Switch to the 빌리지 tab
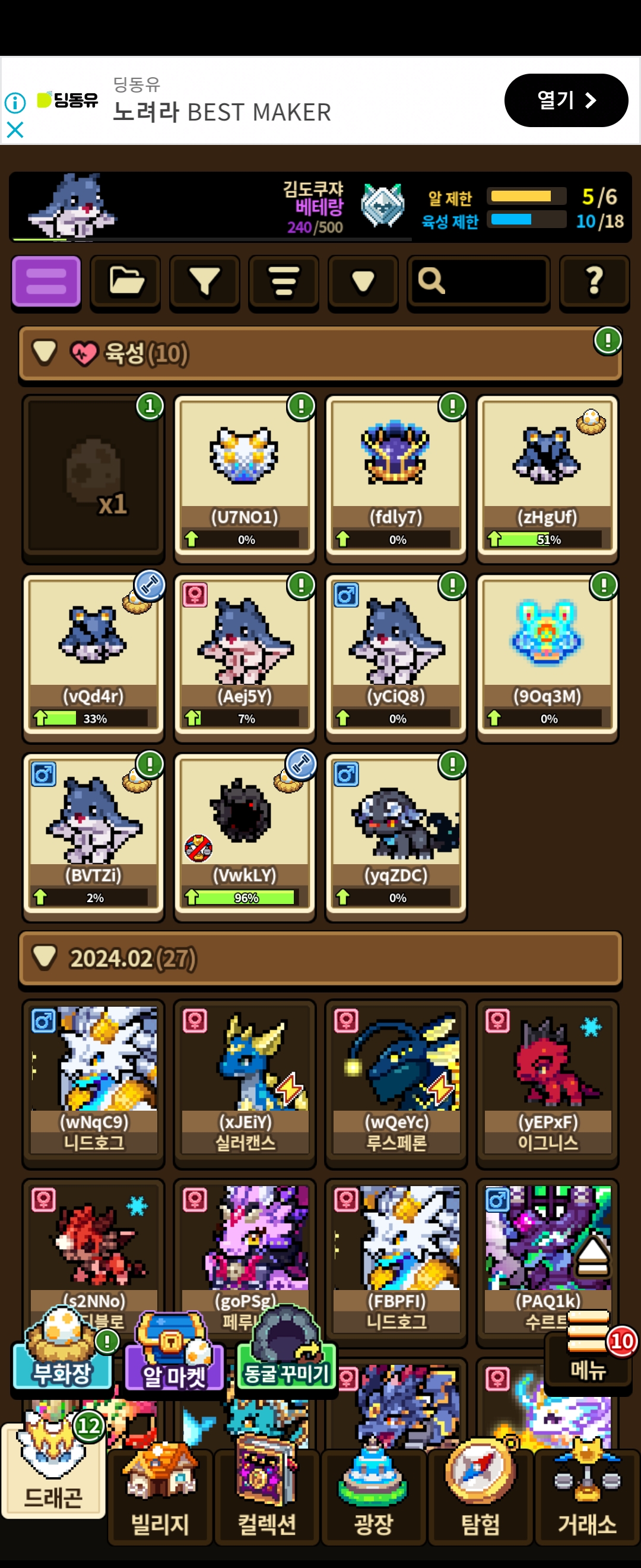This screenshot has width=641, height=1568. click(x=161, y=1499)
